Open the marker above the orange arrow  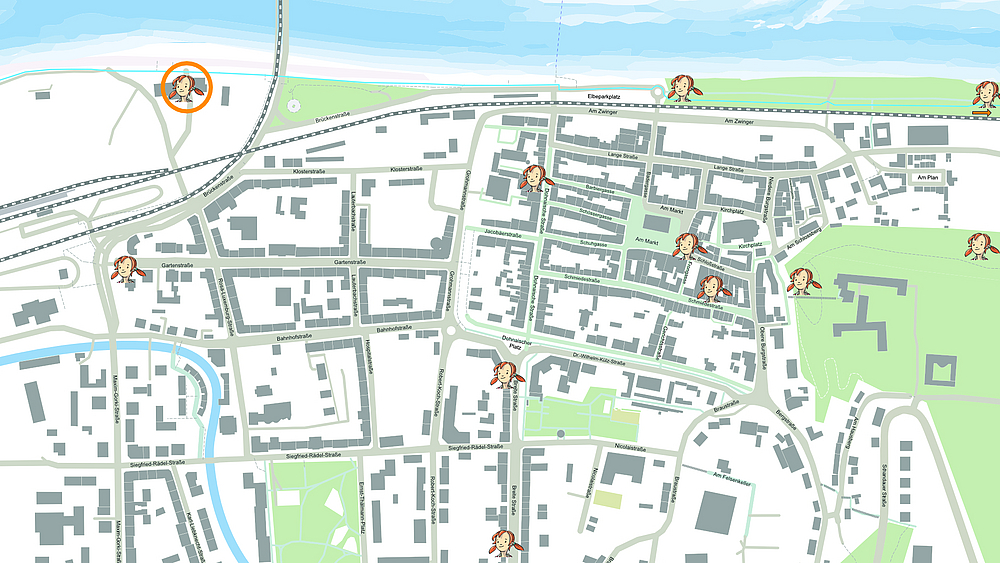click(x=987, y=94)
